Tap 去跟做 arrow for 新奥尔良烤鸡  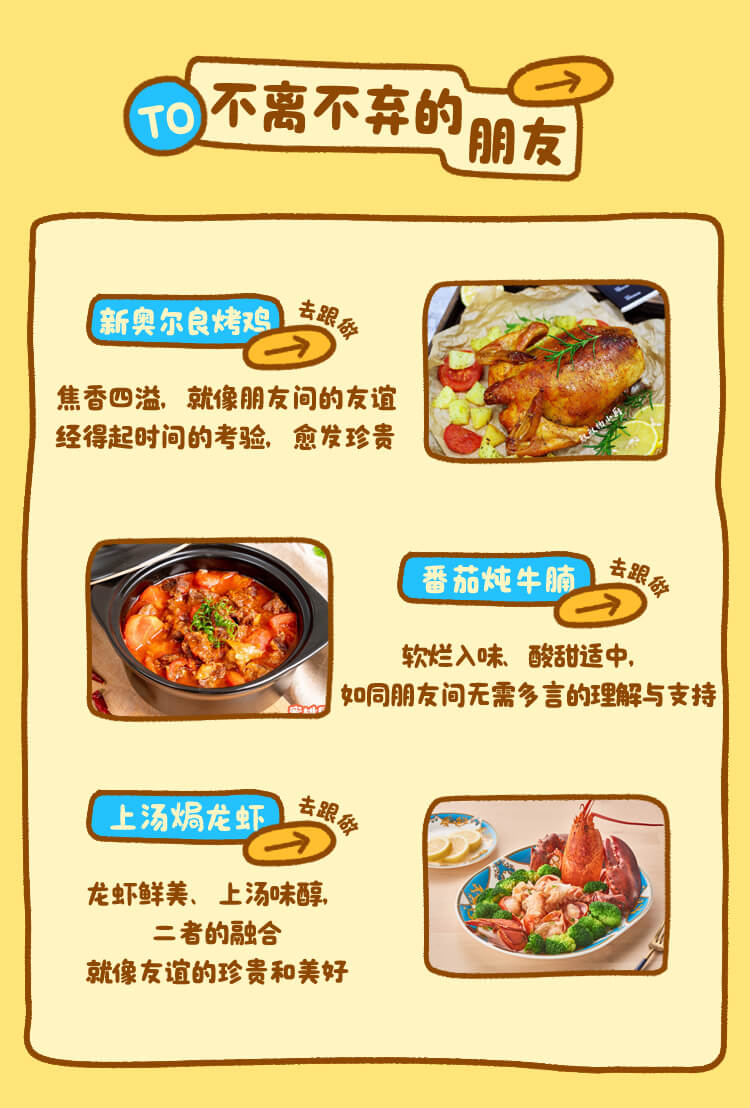(x=289, y=347)
